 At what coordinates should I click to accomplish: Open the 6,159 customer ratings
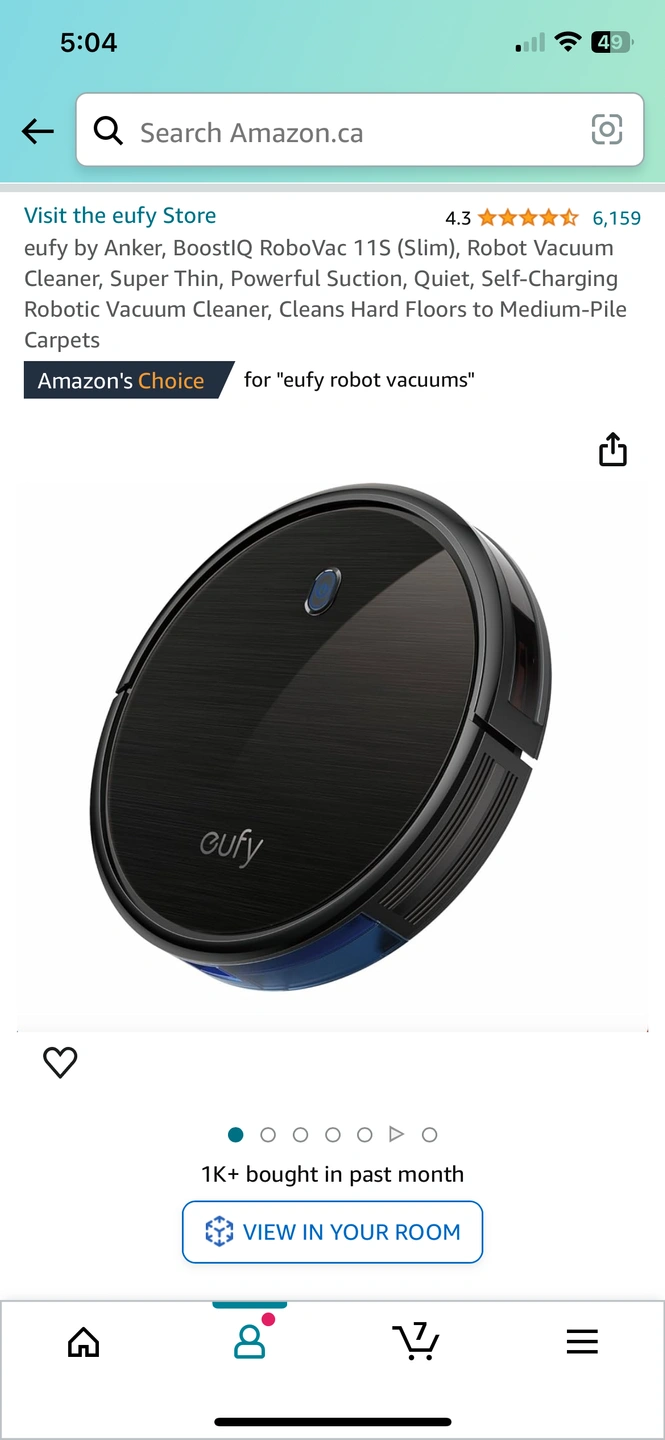coord(616,218)
